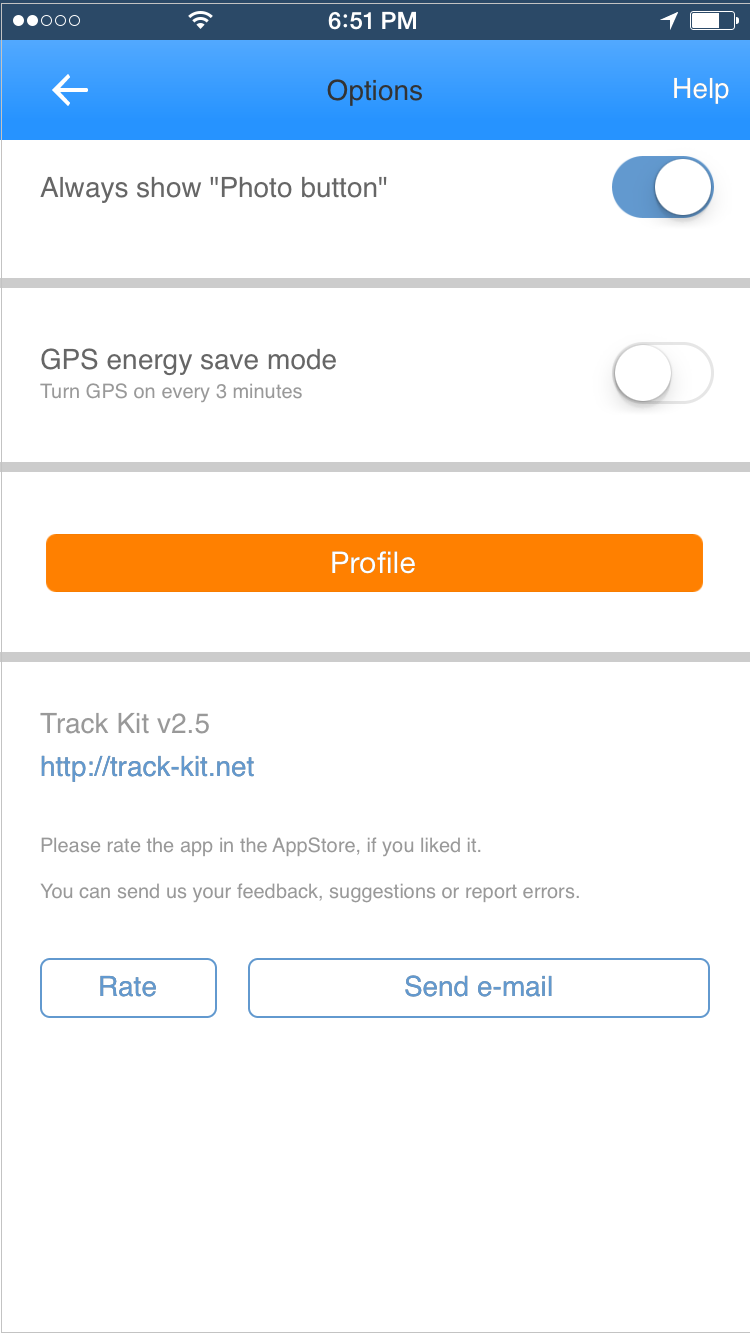Screen dimensions: 750x1334
Task: Visit the http://track-kit.net link
Action: [147, 767]
